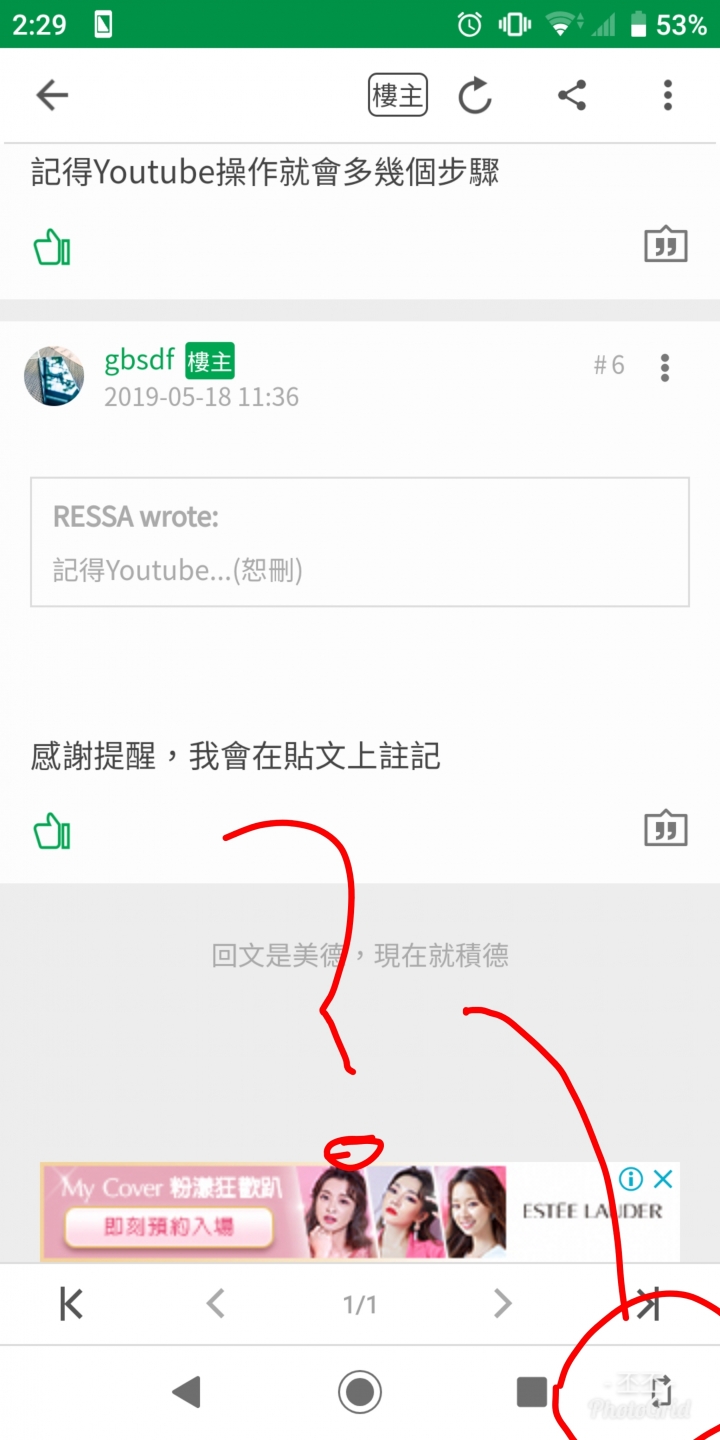Show ad info icon

[x=631, y=1179]
